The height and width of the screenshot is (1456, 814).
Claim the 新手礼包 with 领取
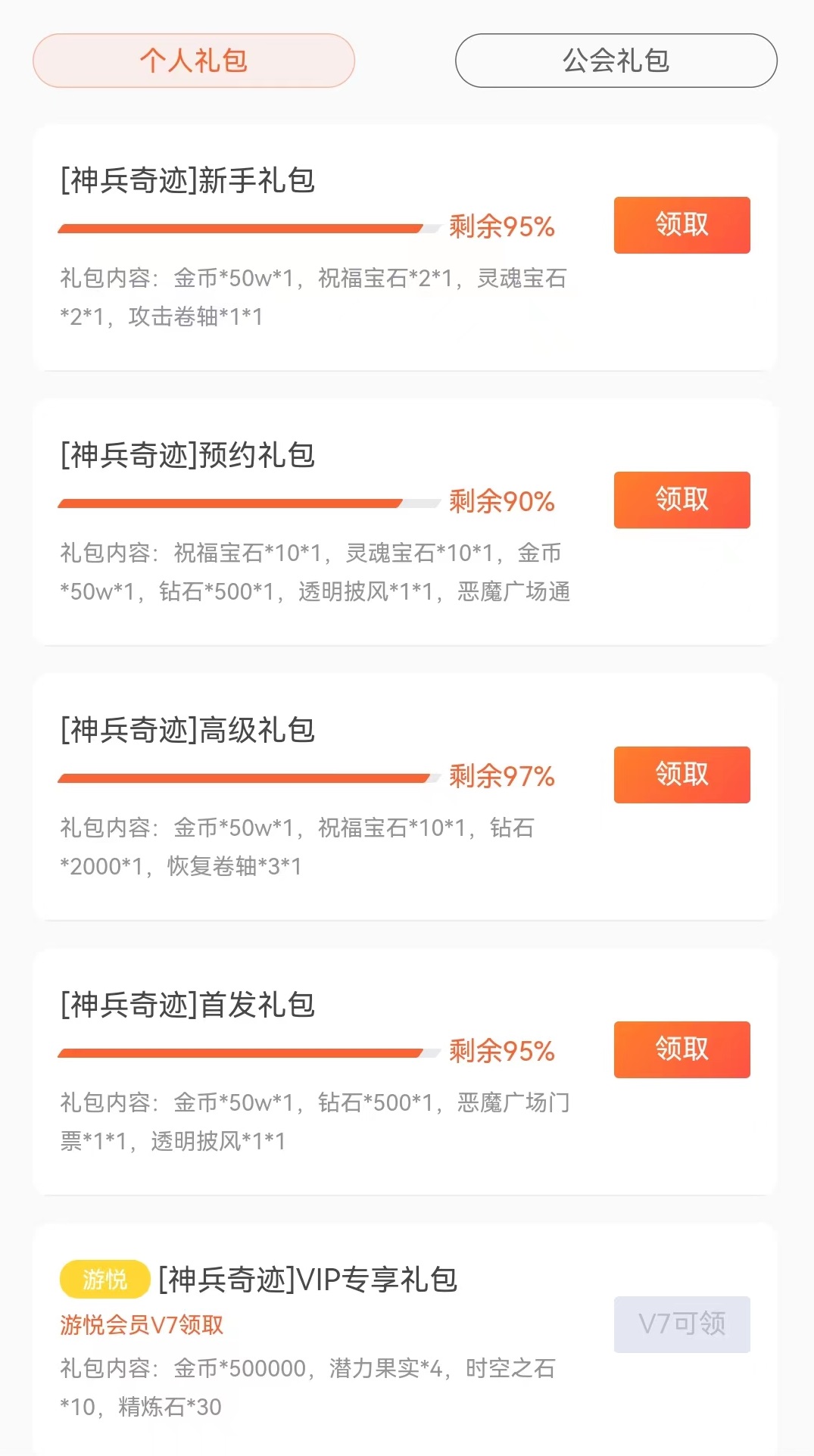[681, 225]
